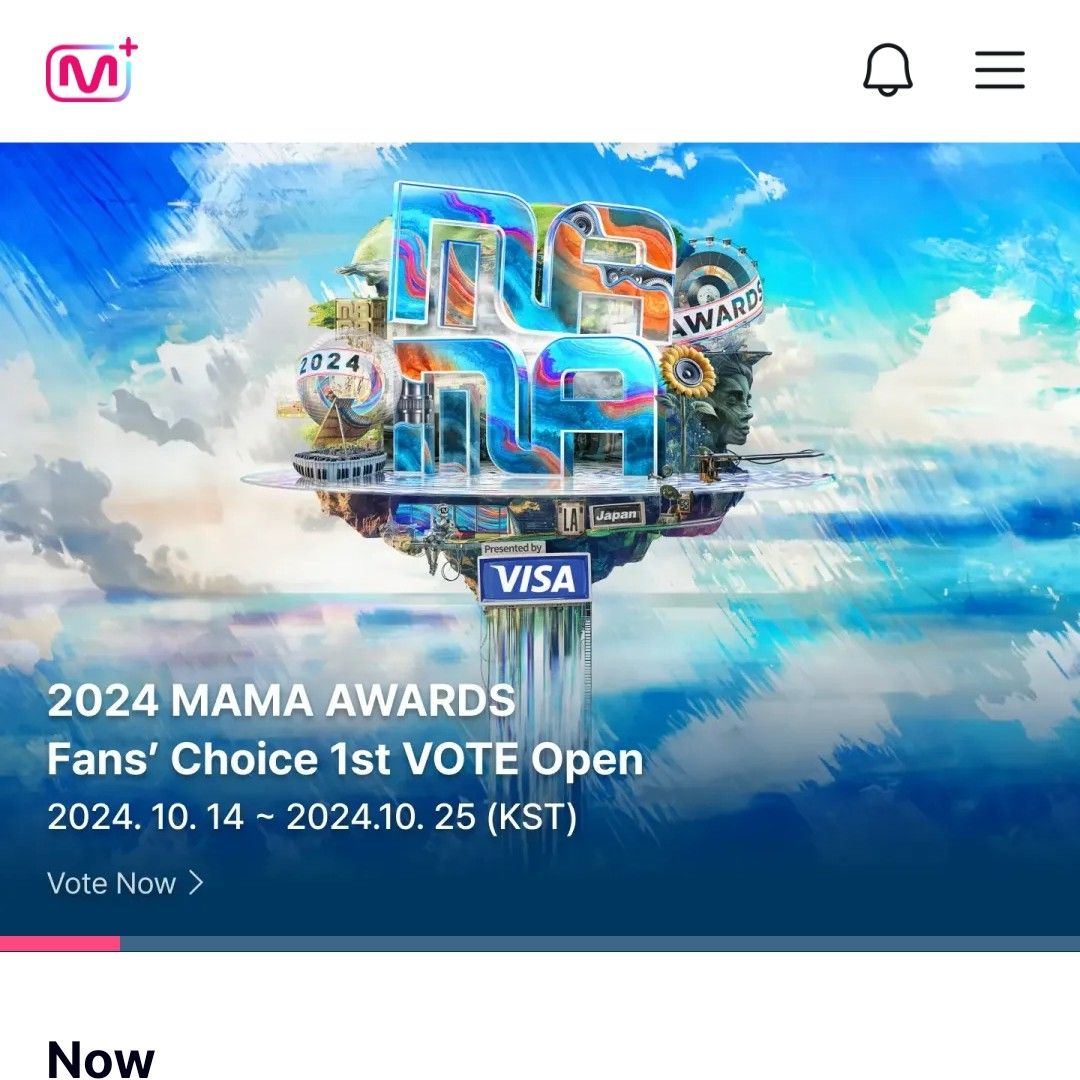
Task: Open the notifications bell
Action: click(x=888, y=70)
